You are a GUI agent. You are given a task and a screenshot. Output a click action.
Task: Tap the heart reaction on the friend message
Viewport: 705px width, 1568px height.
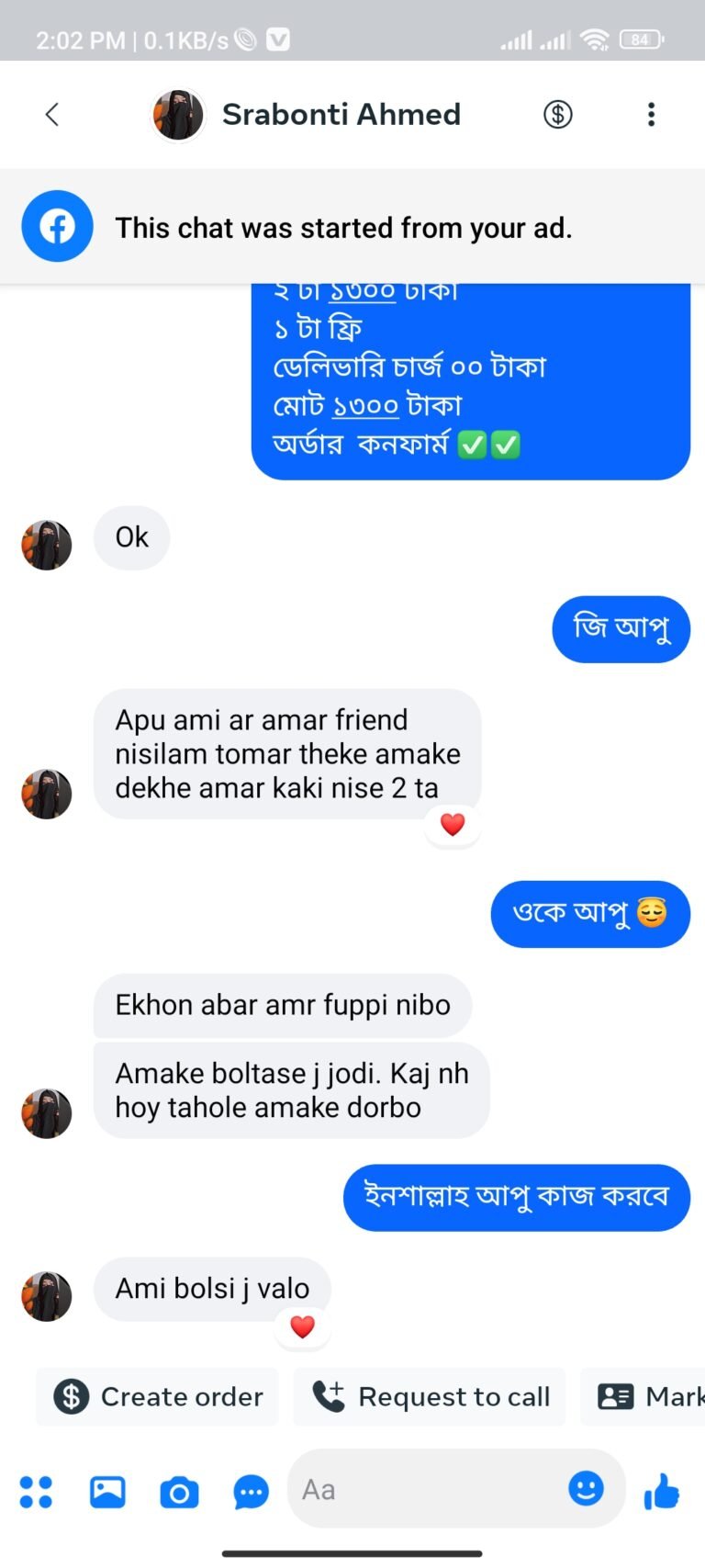pos(453,825)
